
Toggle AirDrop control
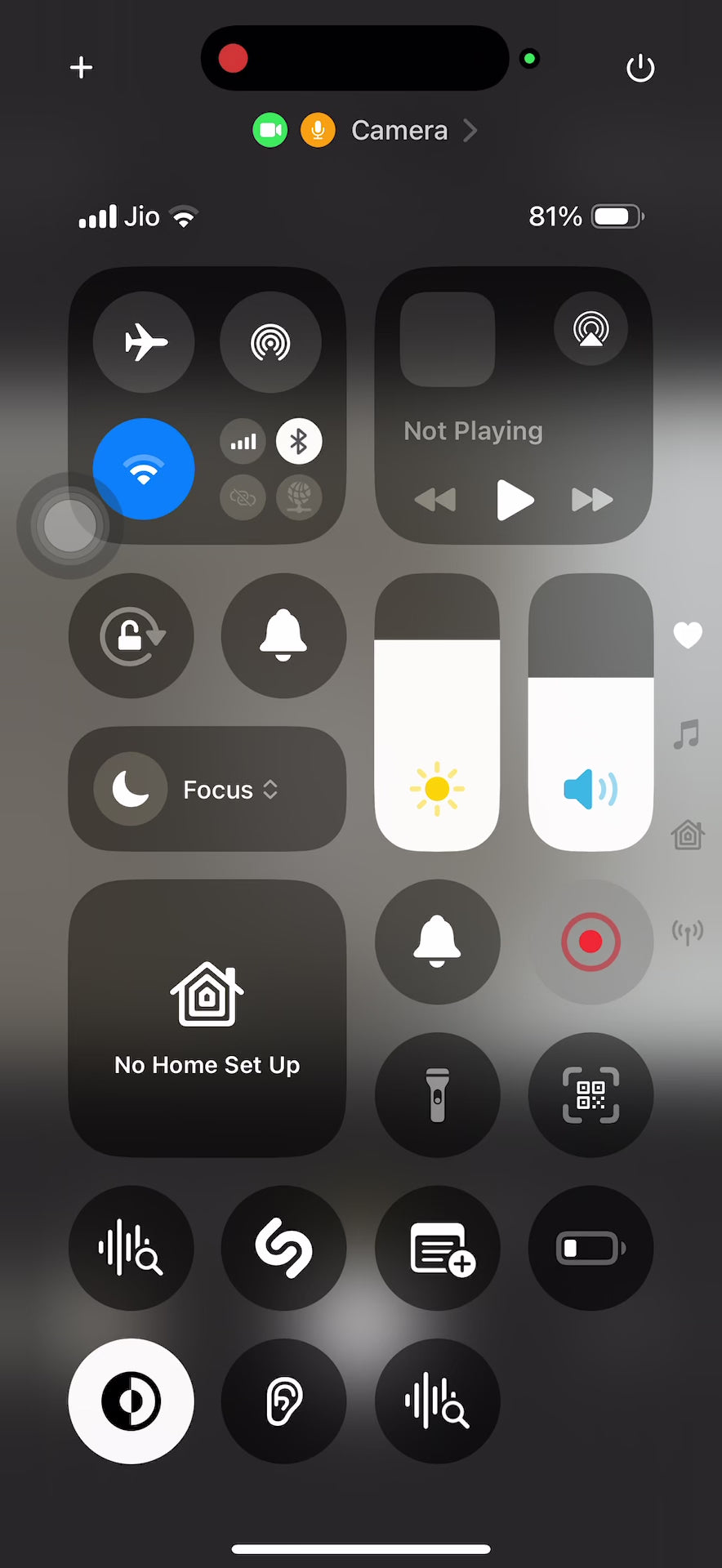tap(270, 342)
